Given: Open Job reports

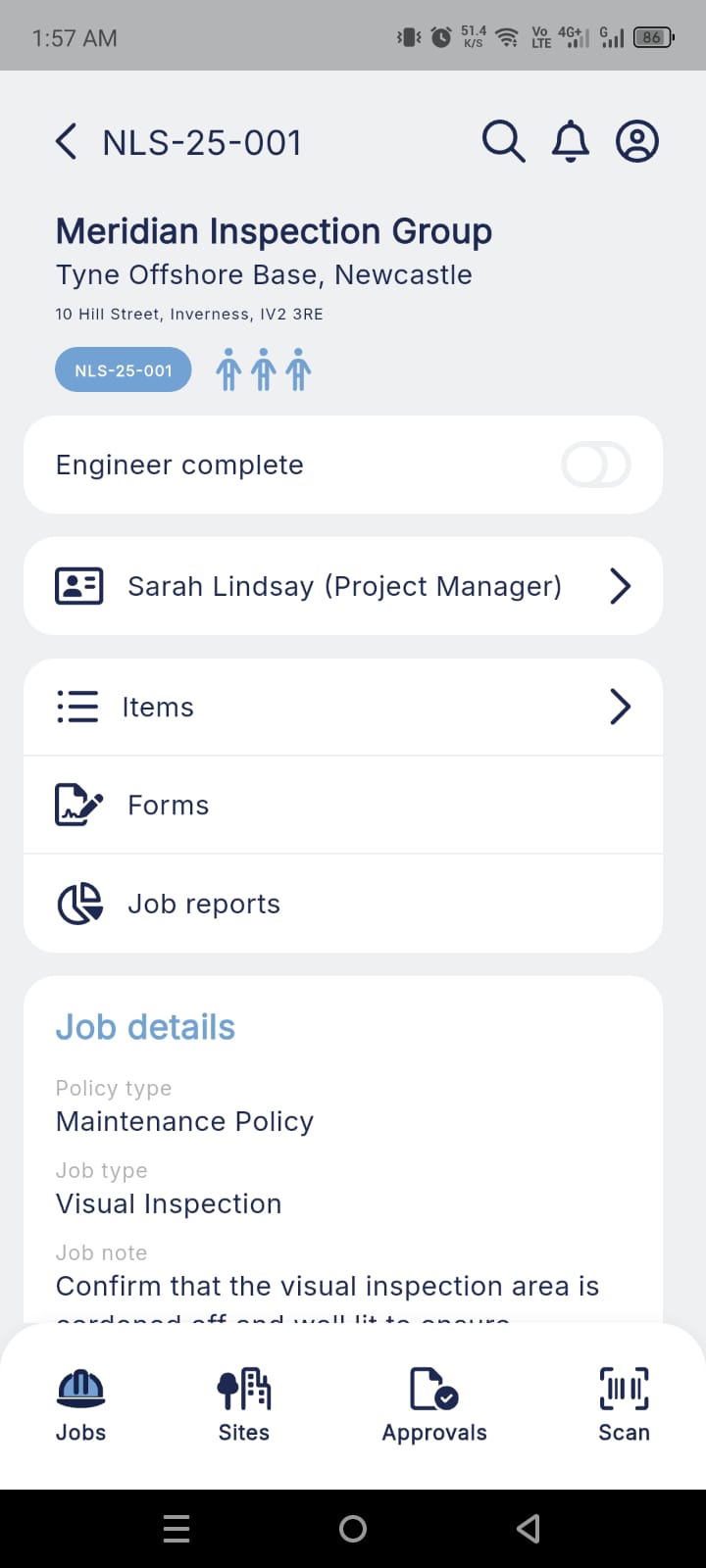Looking at the screenshot, I should [343, 904].
